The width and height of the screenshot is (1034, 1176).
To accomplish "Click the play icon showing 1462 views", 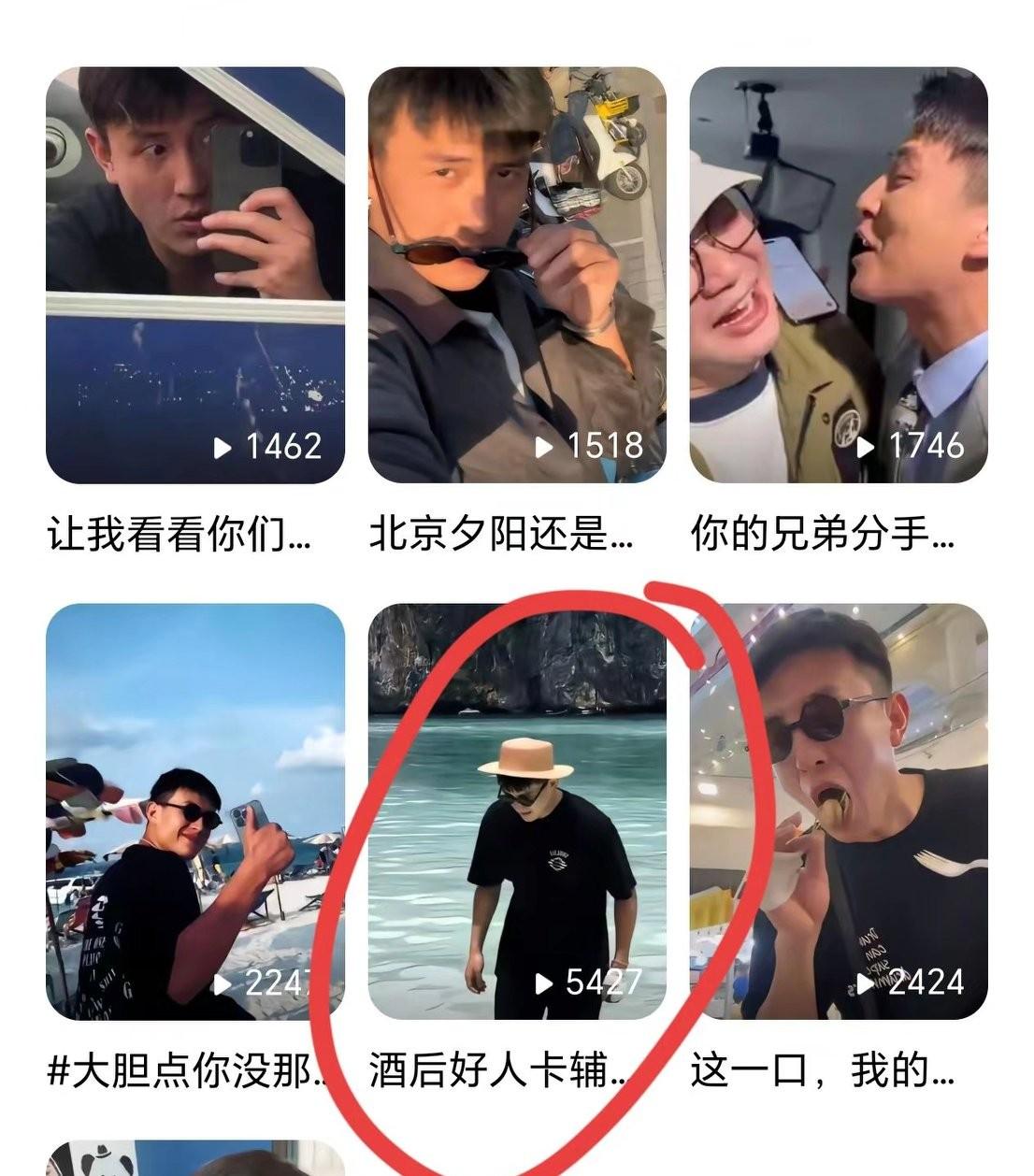I will click(222, 448).
